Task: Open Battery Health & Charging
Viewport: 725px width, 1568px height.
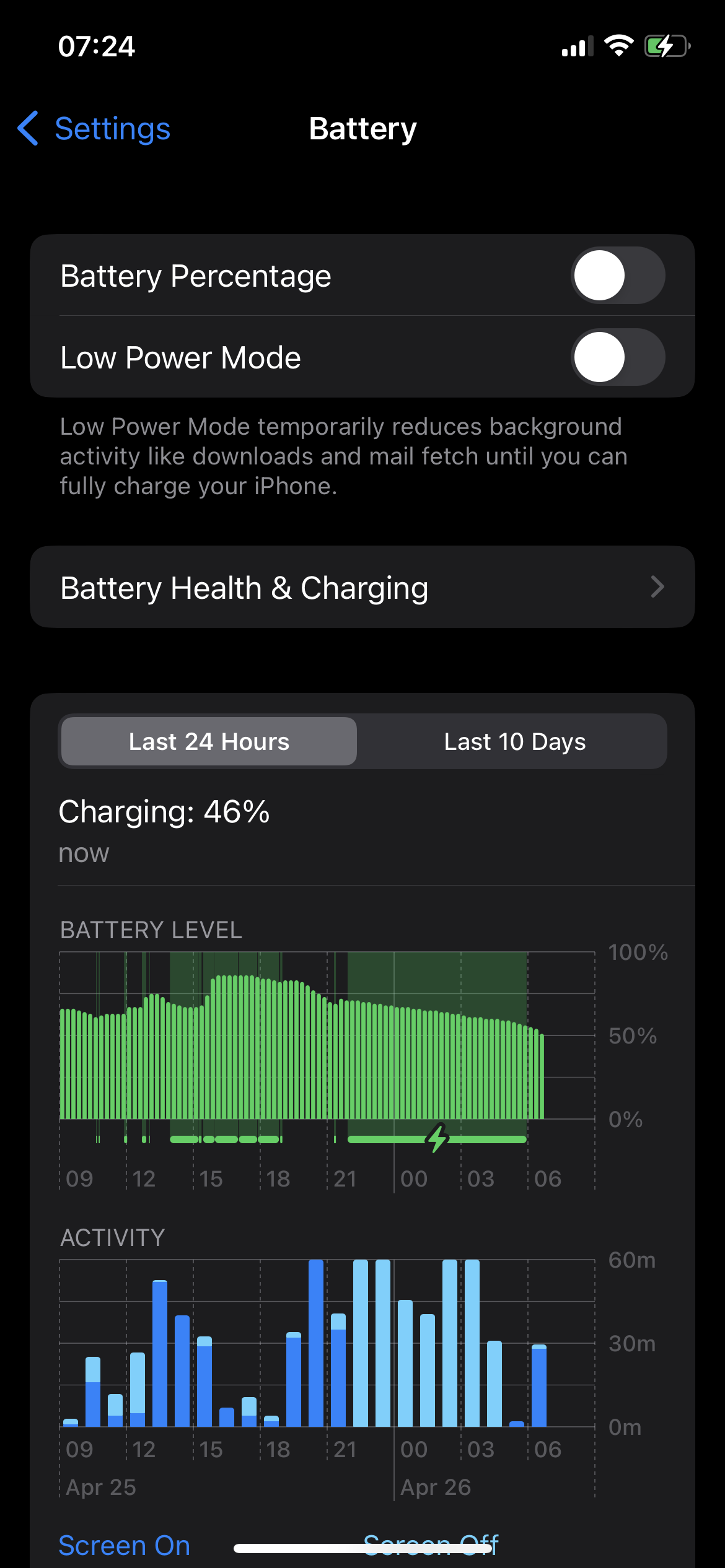Action: coord(362,587)
